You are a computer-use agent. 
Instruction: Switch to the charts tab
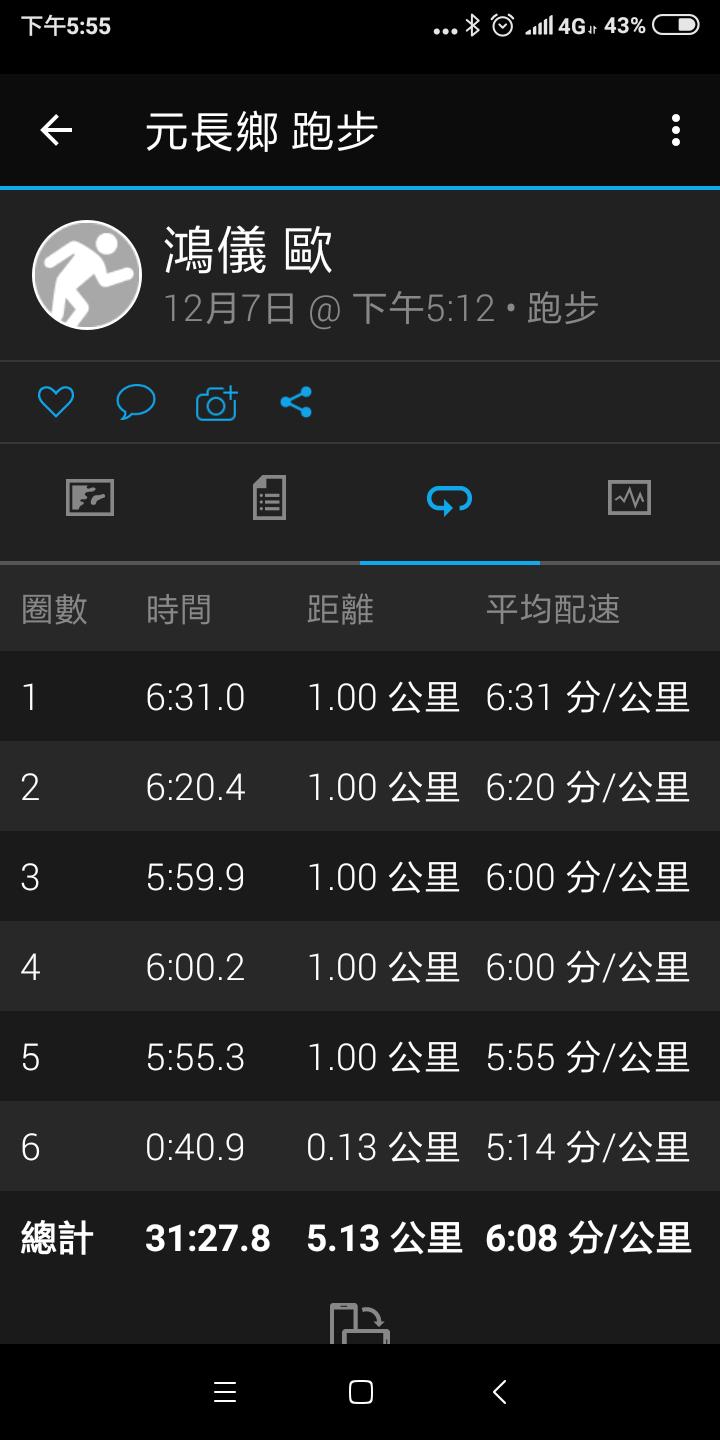[629, 498]
